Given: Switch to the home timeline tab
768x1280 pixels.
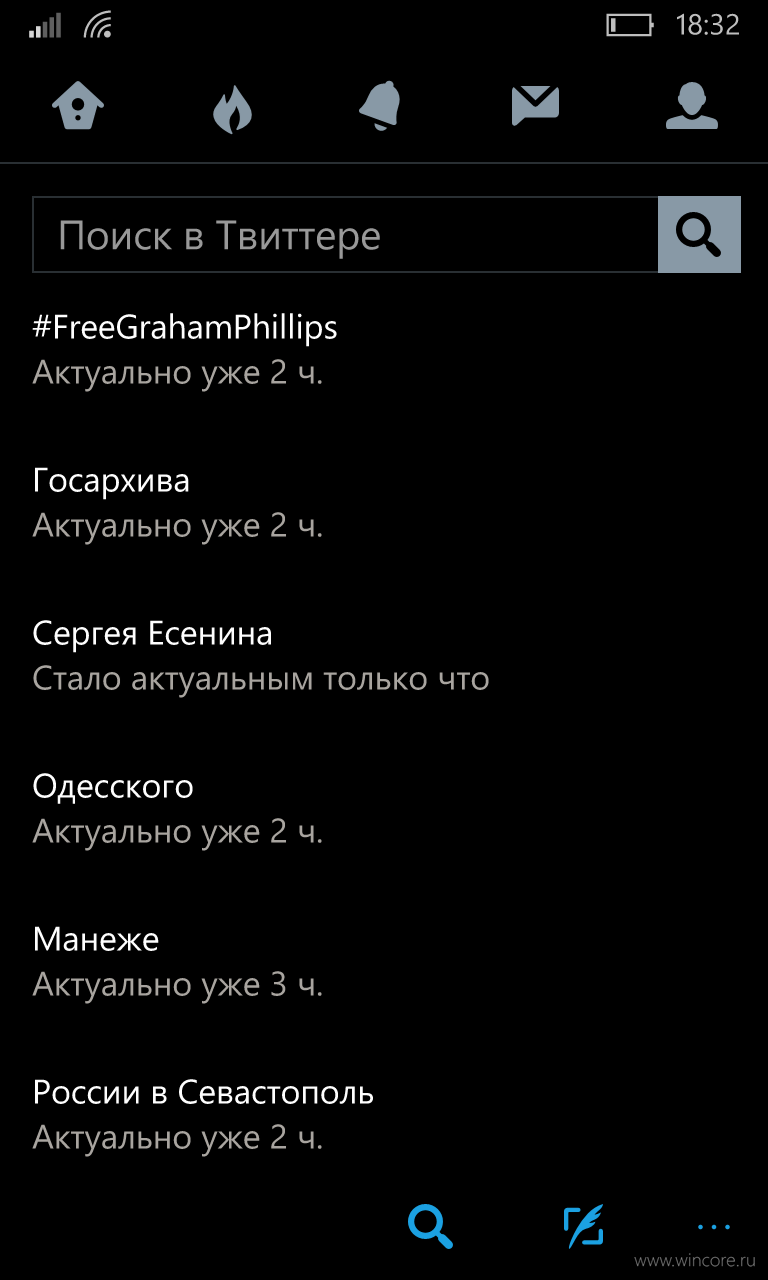Looking at the screenshot, I should point(79,105).
